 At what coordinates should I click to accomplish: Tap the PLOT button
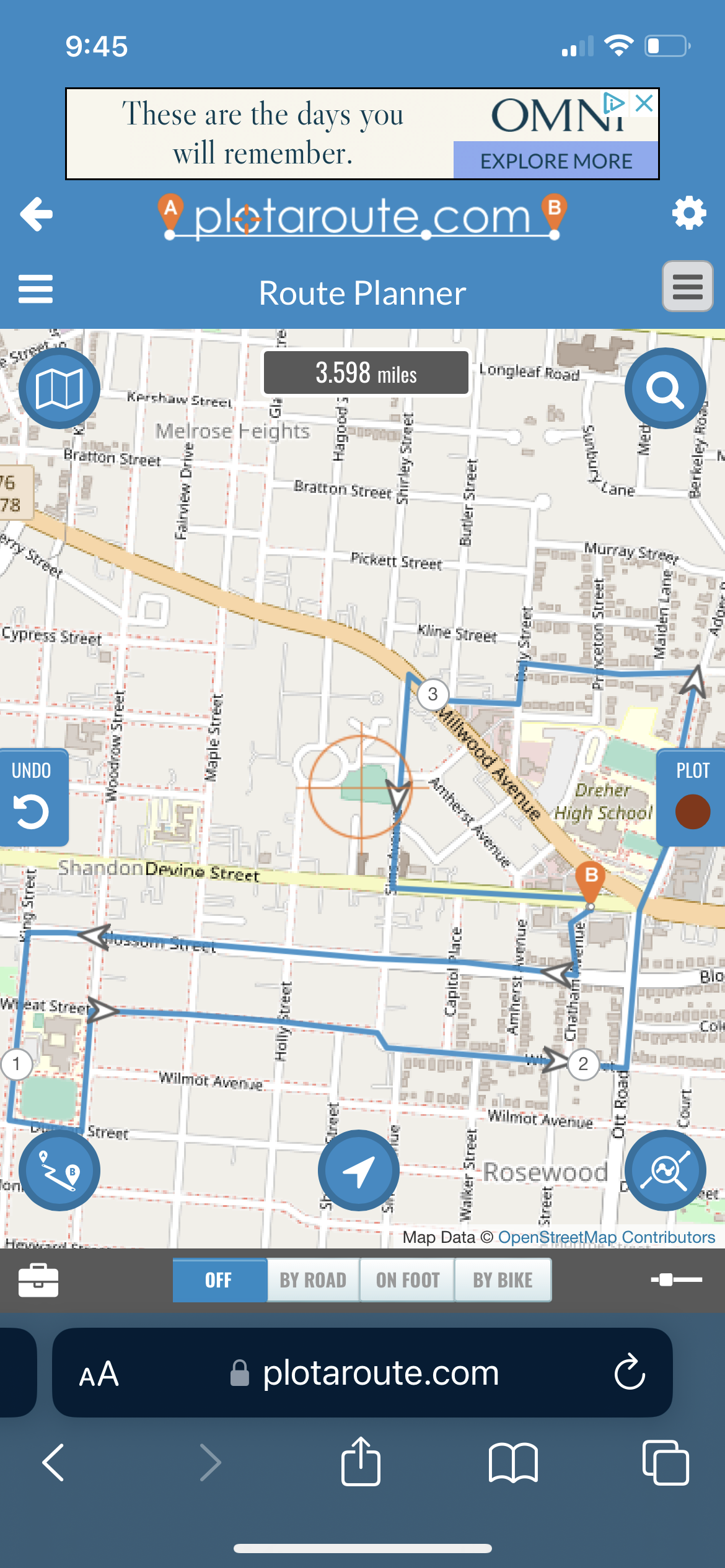pyautogui.click(x=692, y=798)
